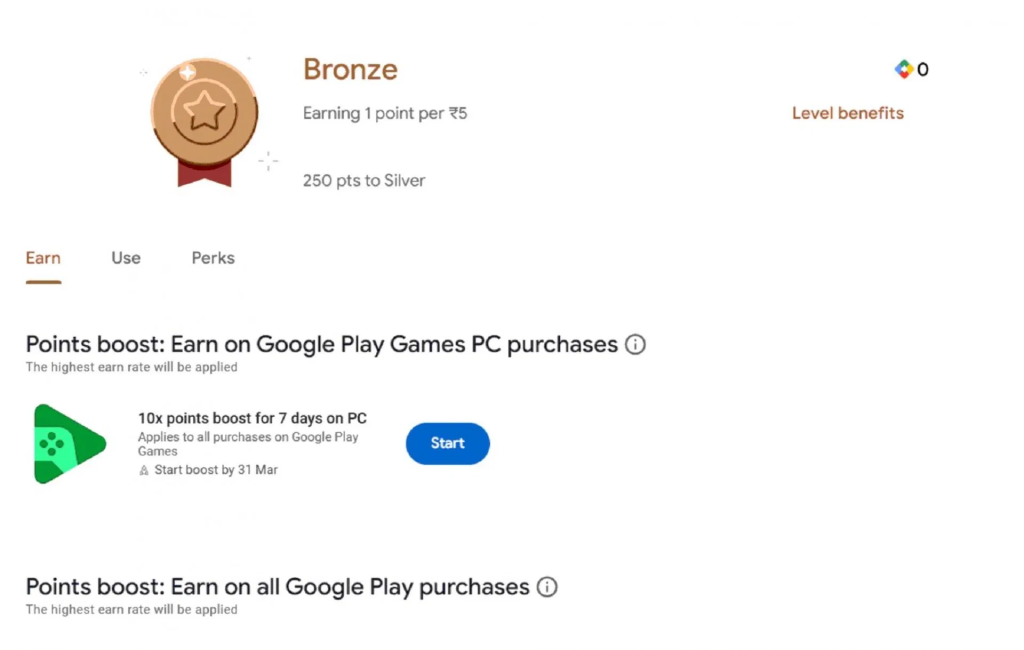Open Level benefits link
This screenshot has height=650, width=1024.
pos(847,113)
